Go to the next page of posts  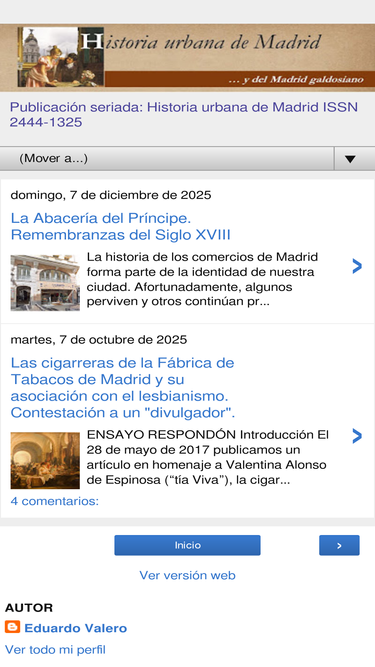(x=339, y=545)
